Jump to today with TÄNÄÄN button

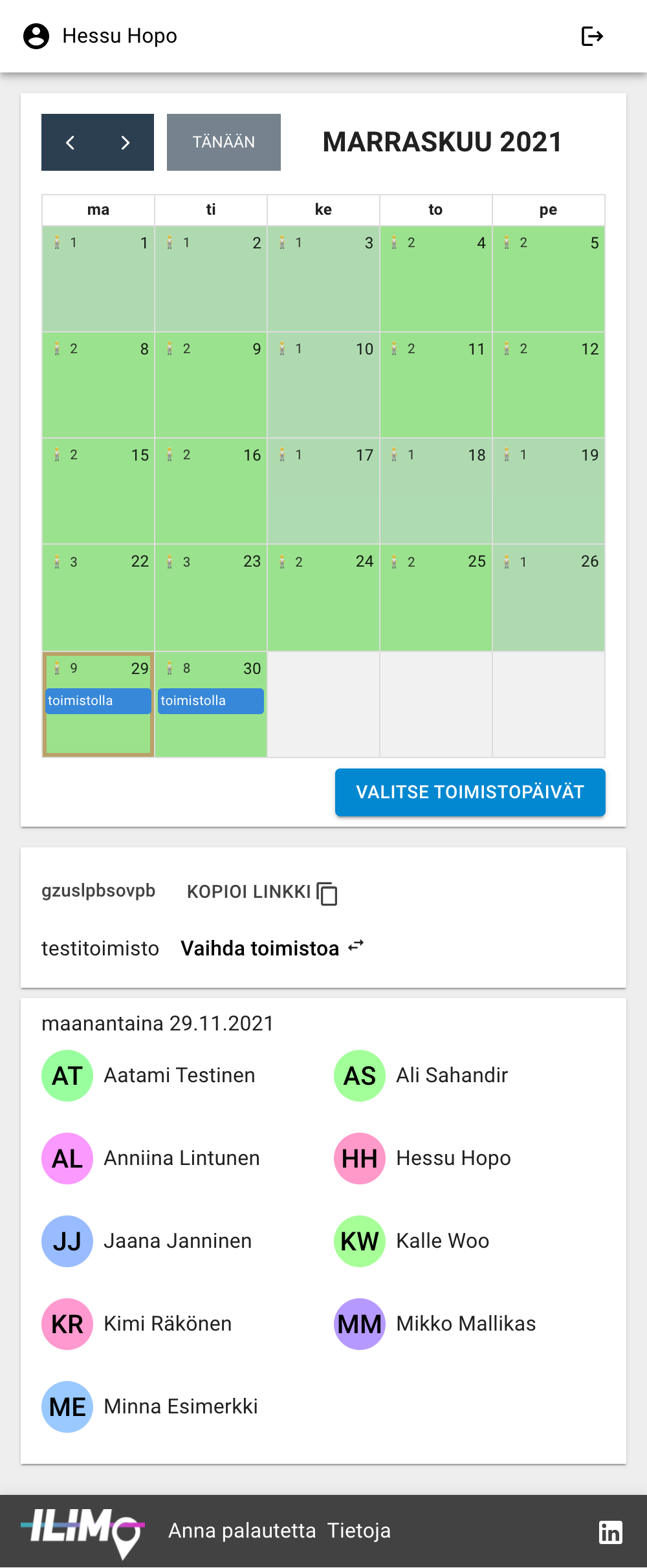(223, 142)
